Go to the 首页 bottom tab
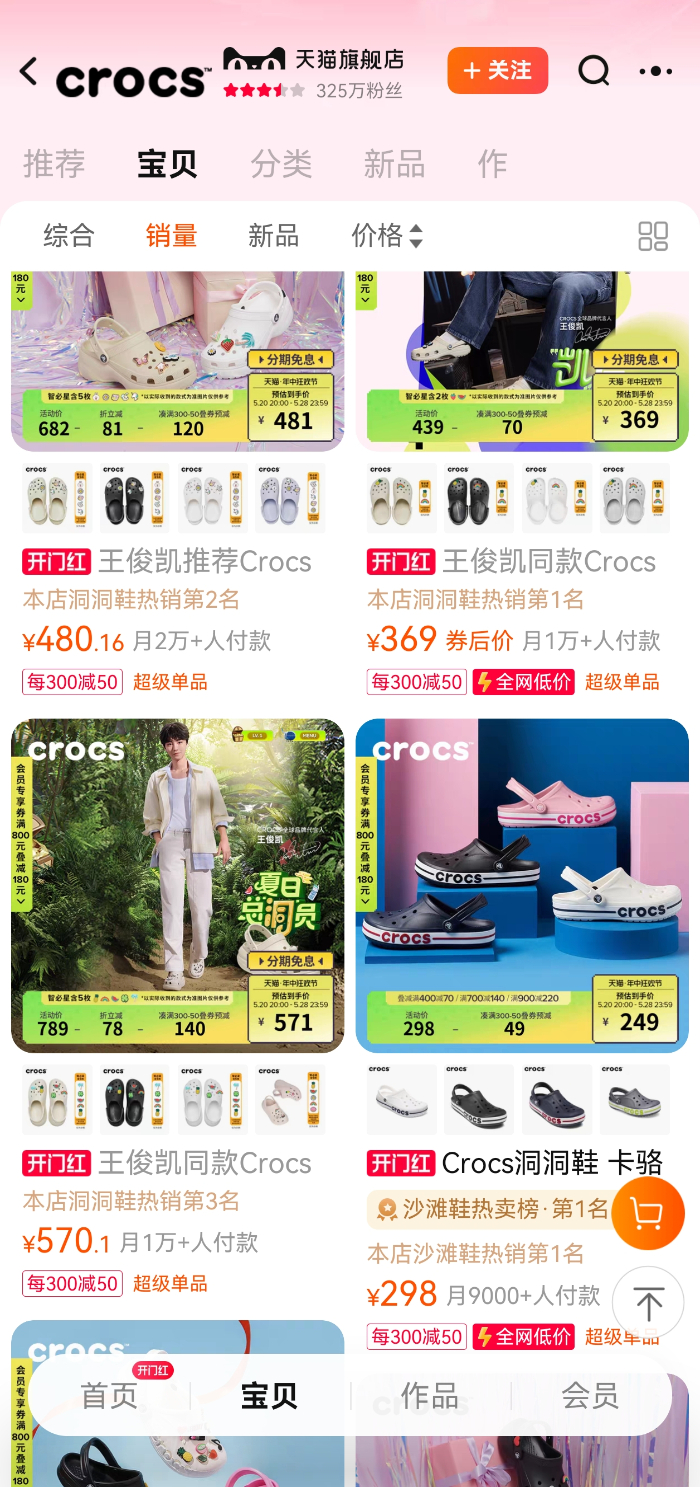700x1487 pixels. 109,1396
